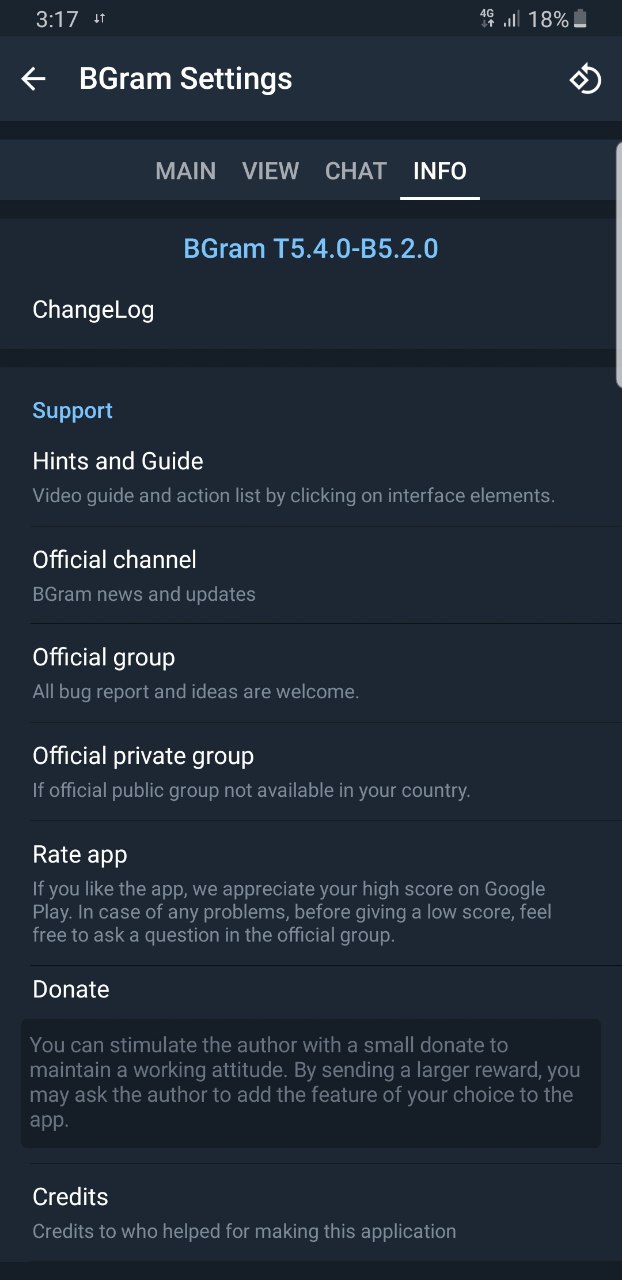This screenshot has width=622, height=1280.
Task: Switch to the VIEW tab
Action: 270,171
